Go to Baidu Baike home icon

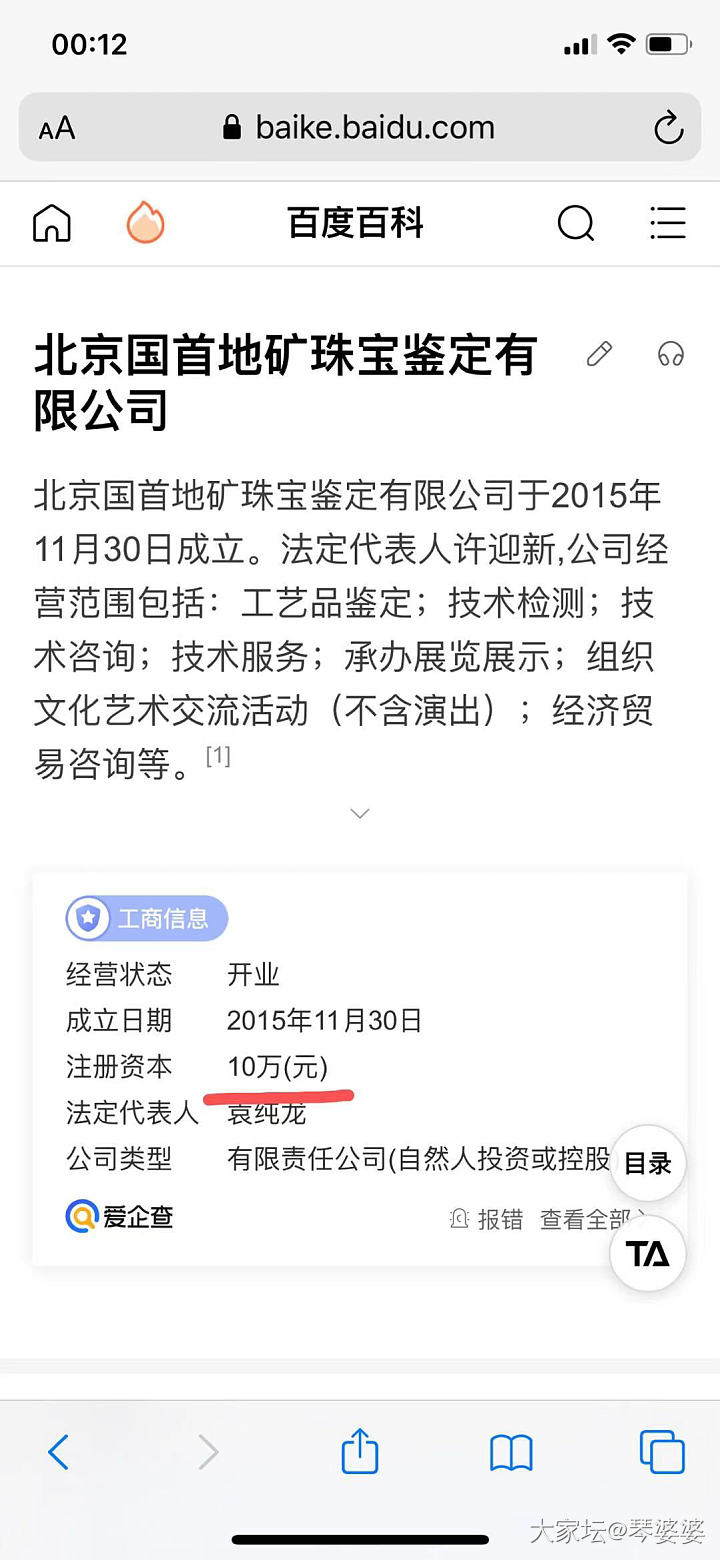click(52, 223)
